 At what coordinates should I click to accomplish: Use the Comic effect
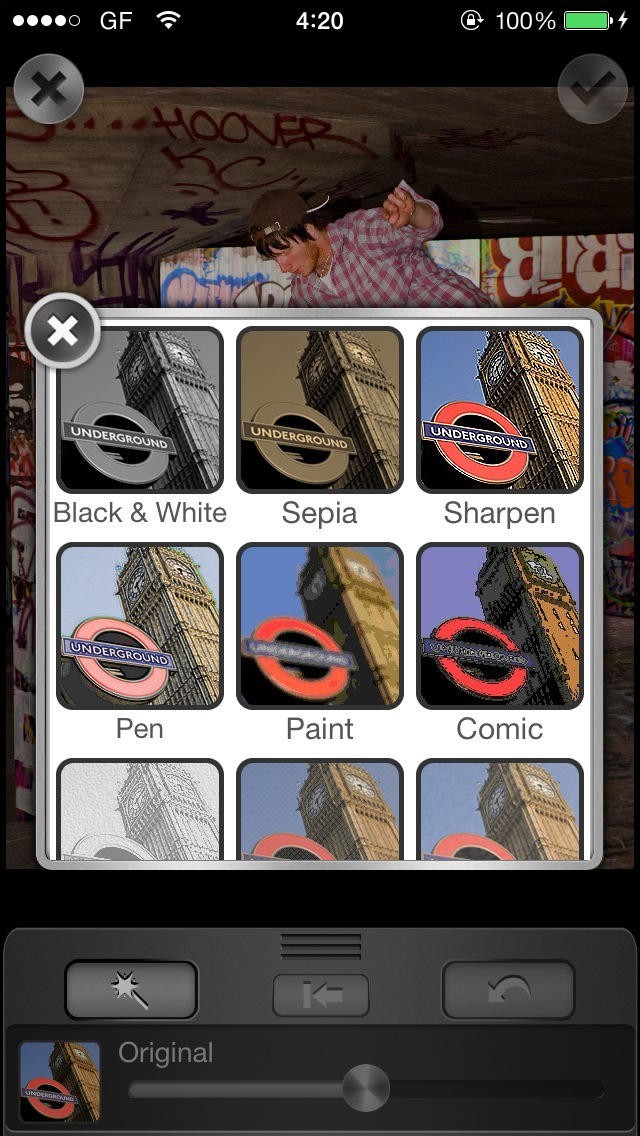point(499,626)
